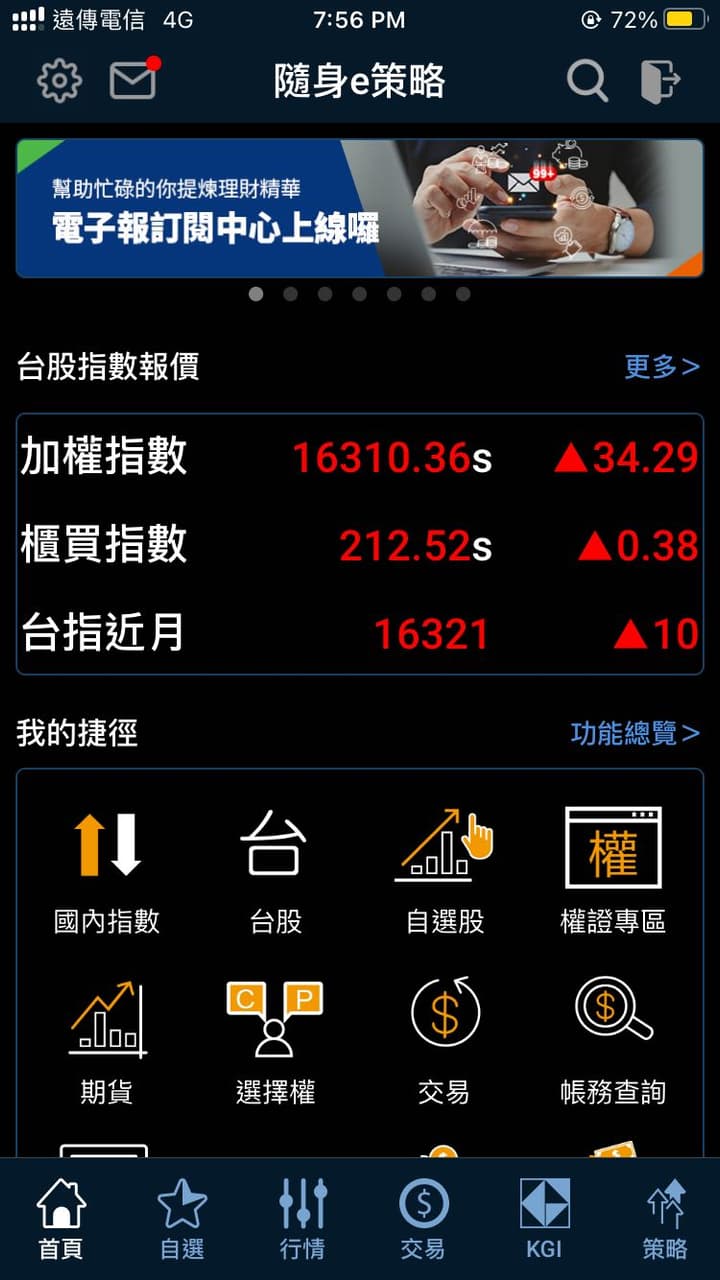This screenshot has height=1280, width=720.
Task: Open the 台股 shortcut
Action: click(275, 868)
